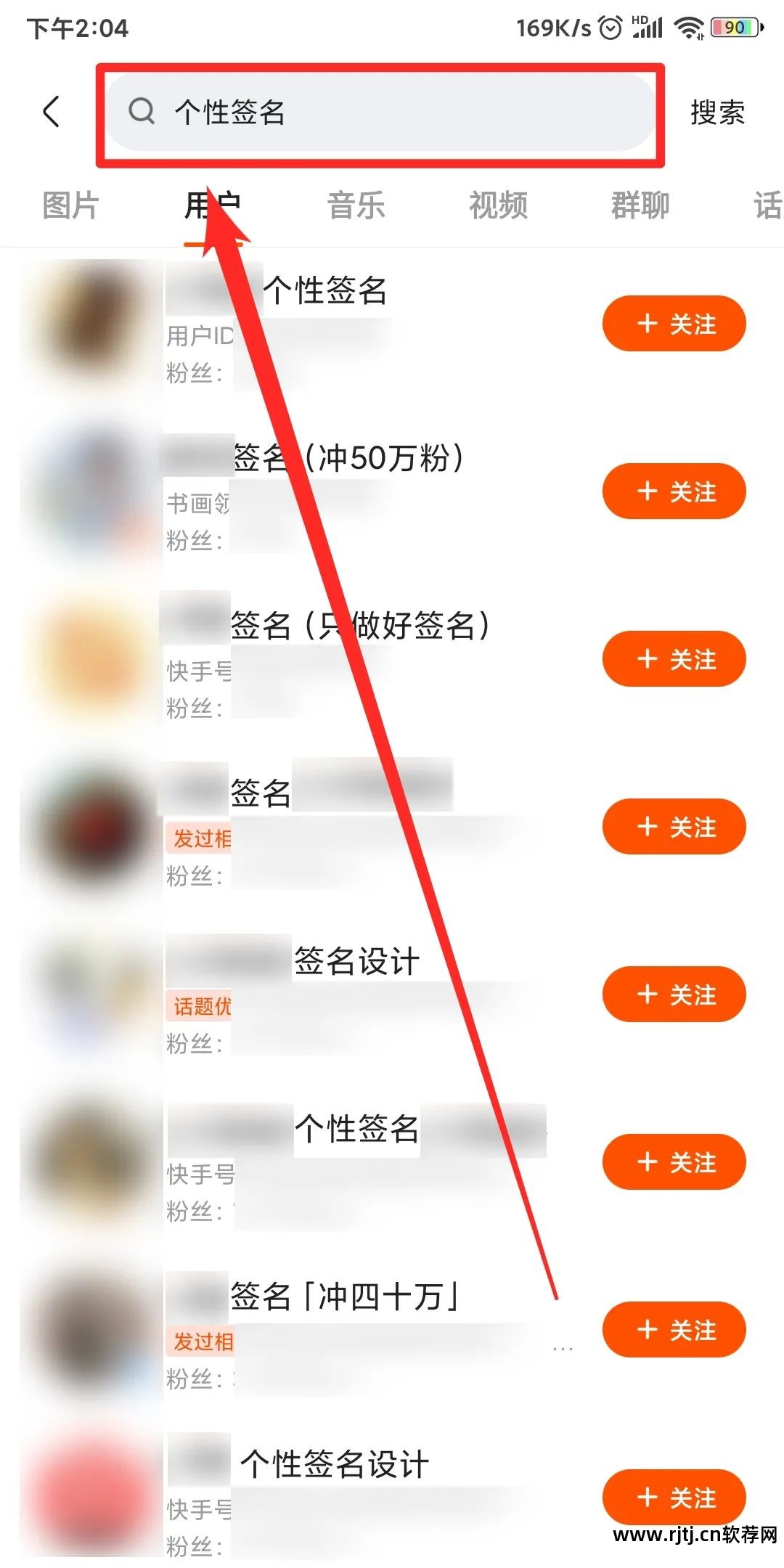Follow the 个性签名设计 user
The image size is (784, 1568).
(674, 1497)
